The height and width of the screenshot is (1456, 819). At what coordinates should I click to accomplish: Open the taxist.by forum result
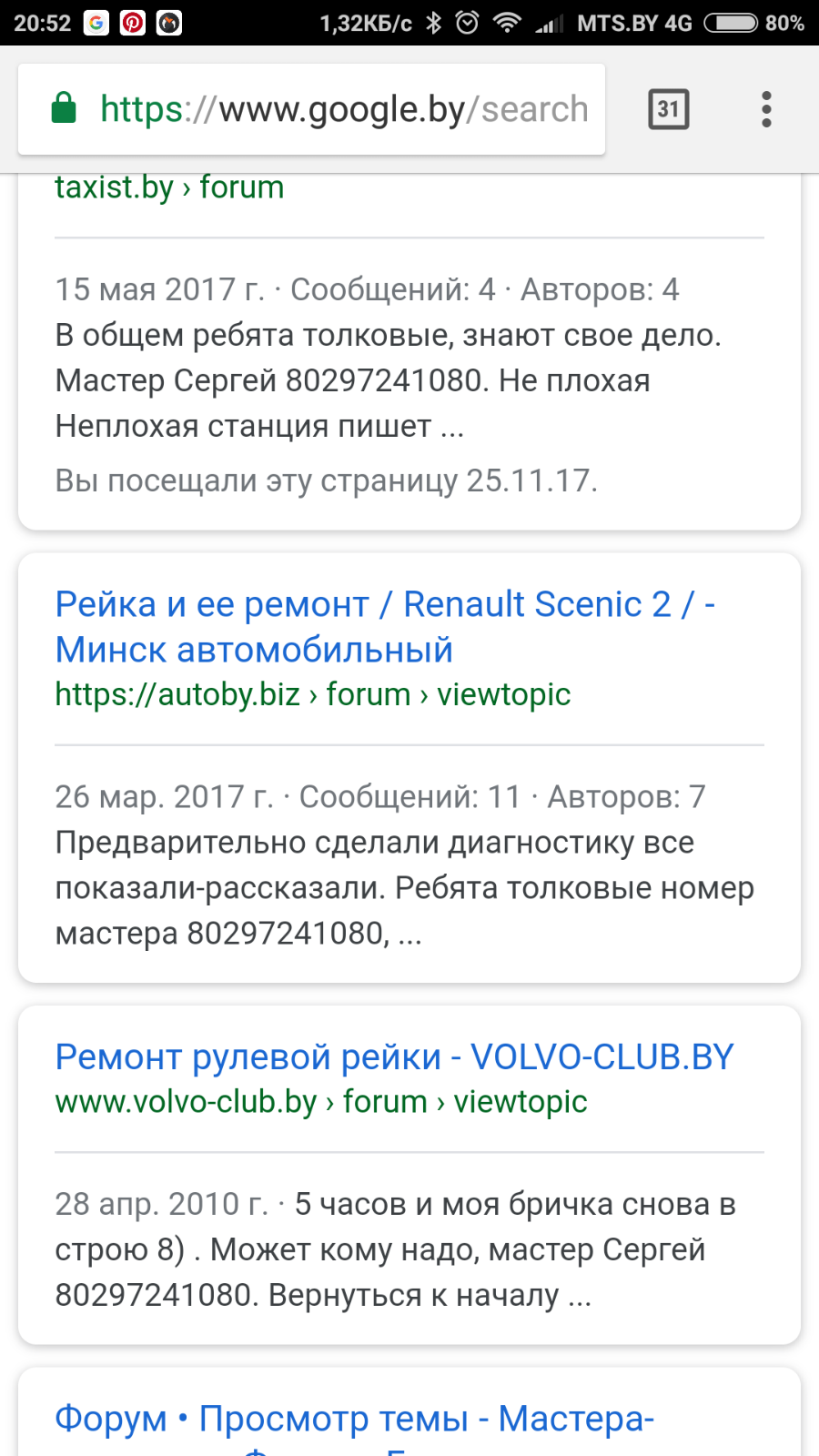[169, 187]
